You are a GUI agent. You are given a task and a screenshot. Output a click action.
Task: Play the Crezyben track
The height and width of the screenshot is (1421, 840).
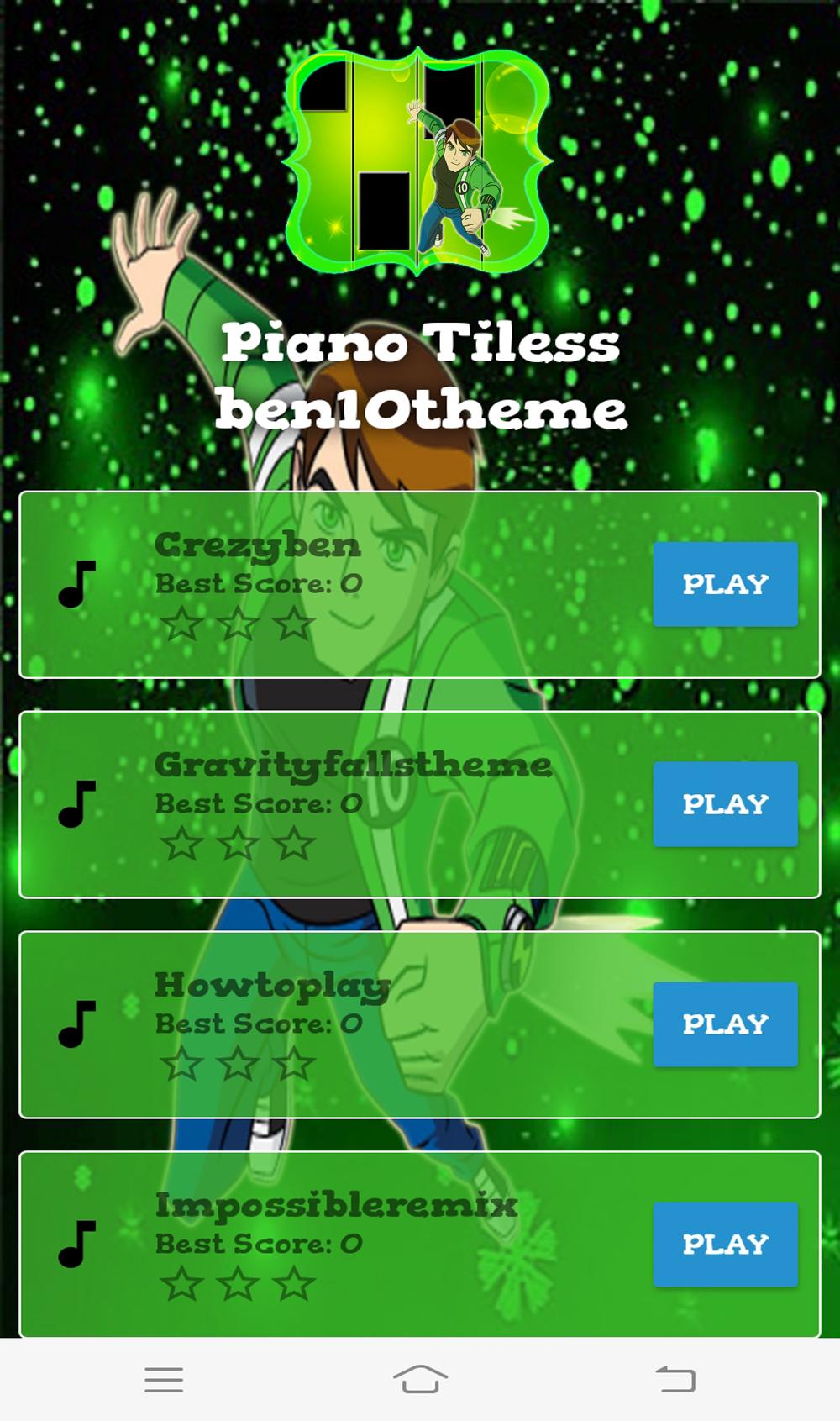click(726, 584)
